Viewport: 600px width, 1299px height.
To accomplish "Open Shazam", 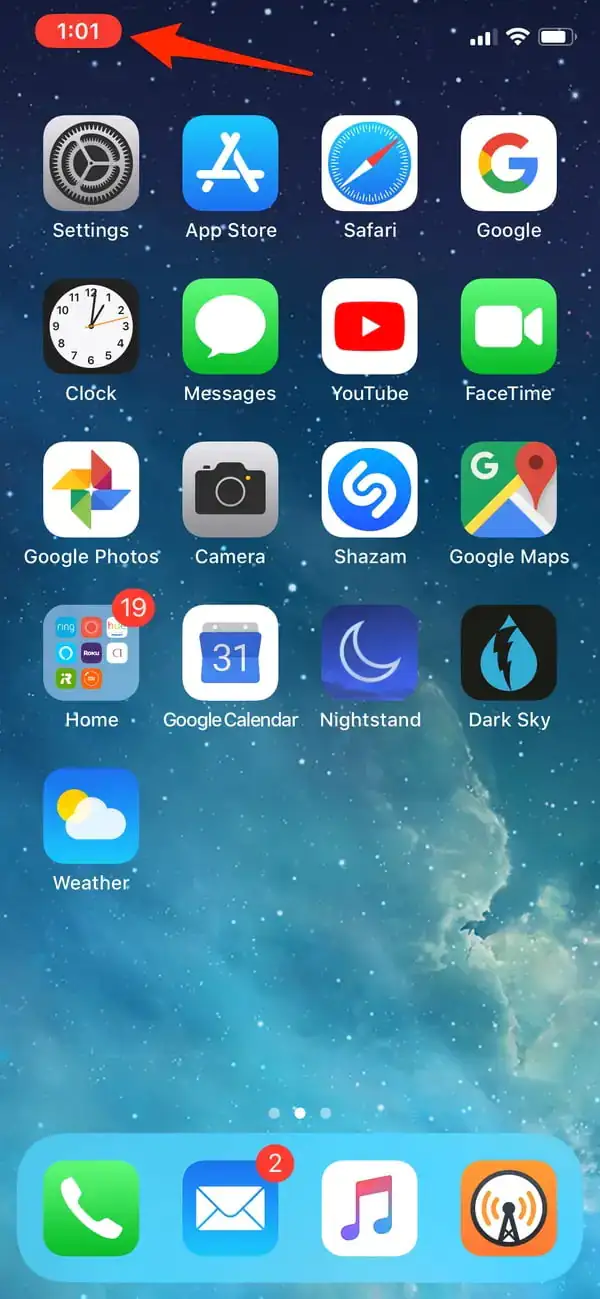I will [369, 489].
